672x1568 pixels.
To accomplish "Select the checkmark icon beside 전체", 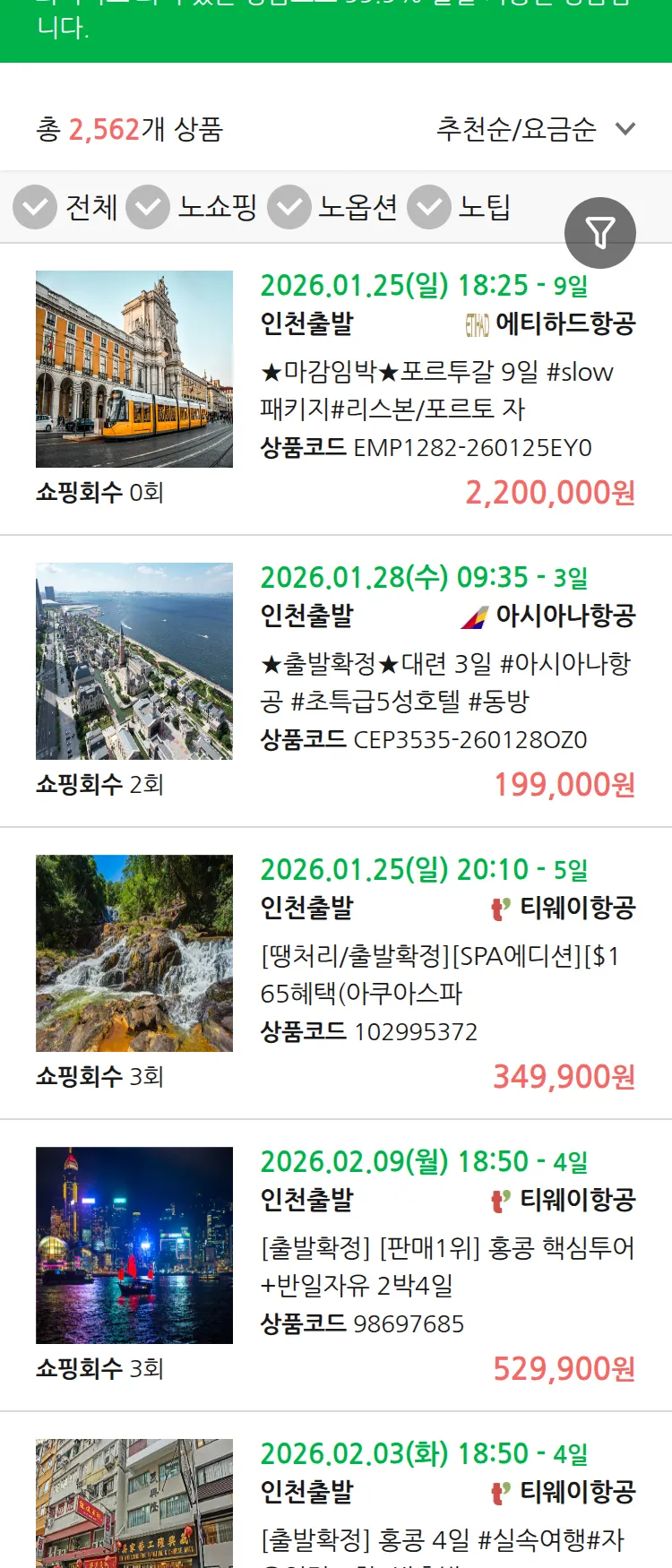I will (x=34, y=207).
